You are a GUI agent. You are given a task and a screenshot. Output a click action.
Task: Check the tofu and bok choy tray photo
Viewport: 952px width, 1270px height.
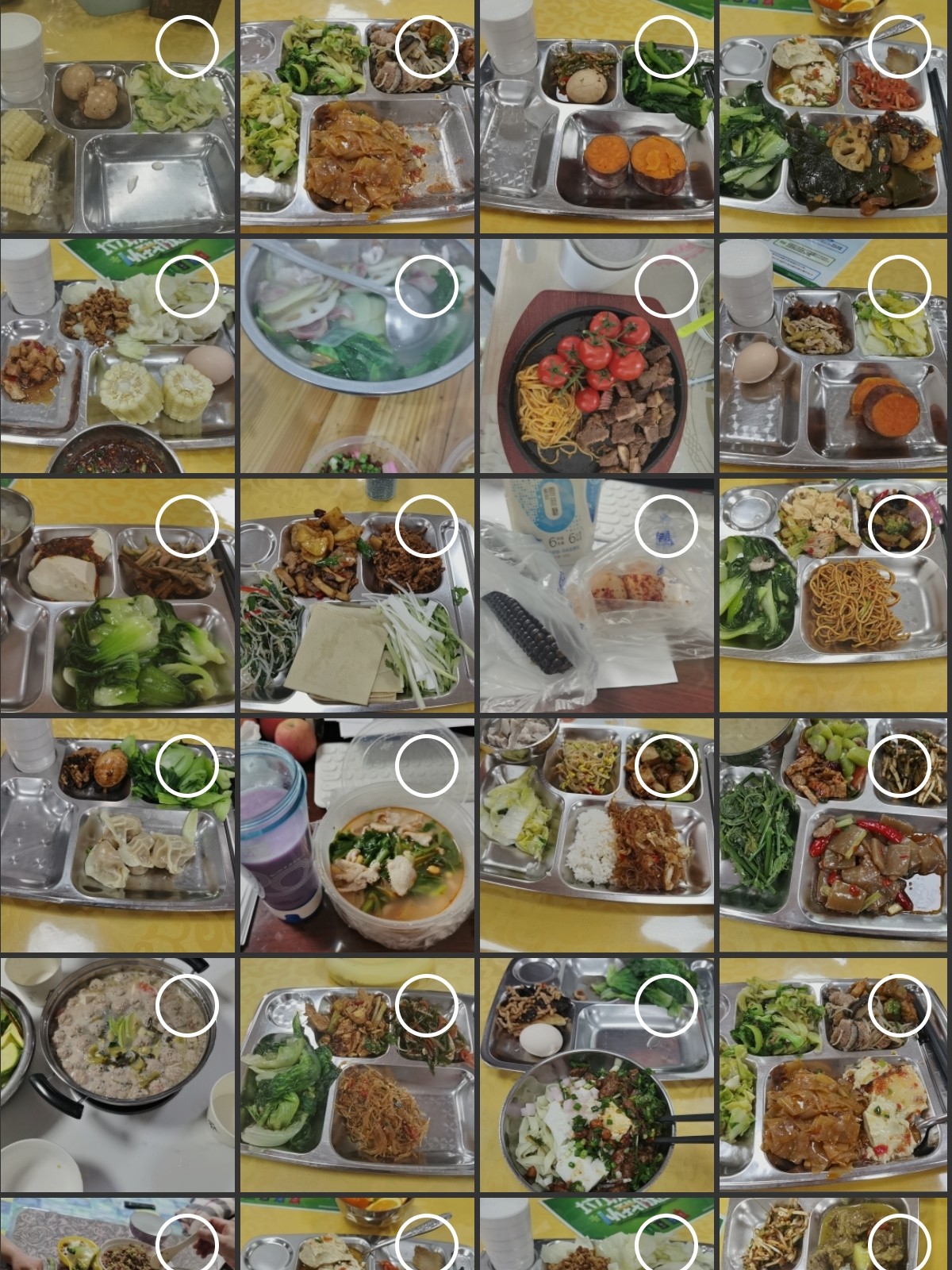(x=187, y=526)
